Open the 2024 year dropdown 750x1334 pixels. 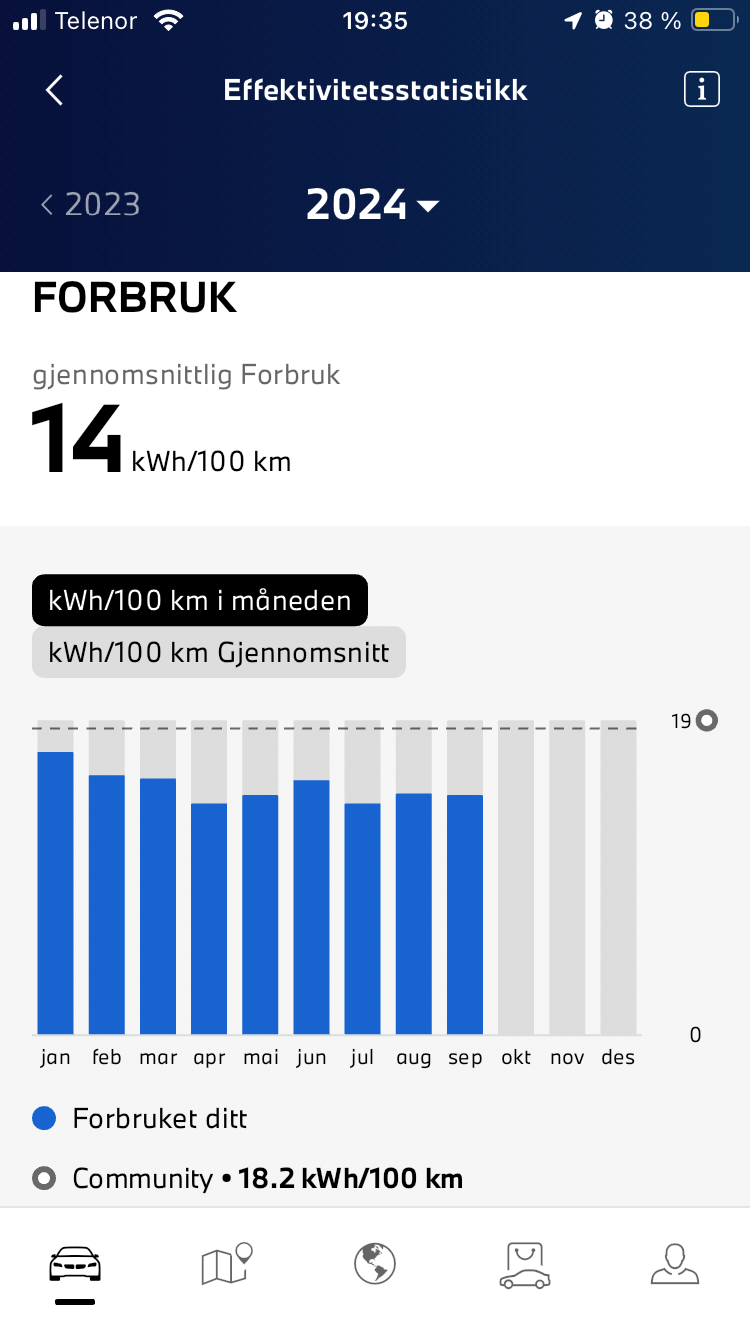(x=373, y=205)
